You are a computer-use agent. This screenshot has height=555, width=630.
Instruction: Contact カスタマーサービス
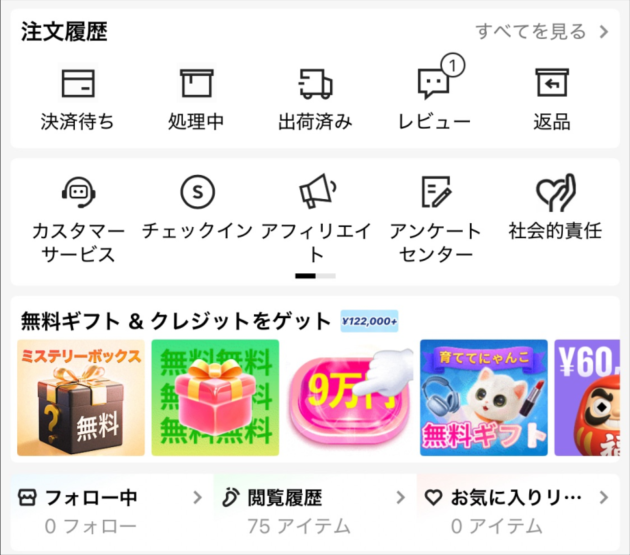(78, 218)
